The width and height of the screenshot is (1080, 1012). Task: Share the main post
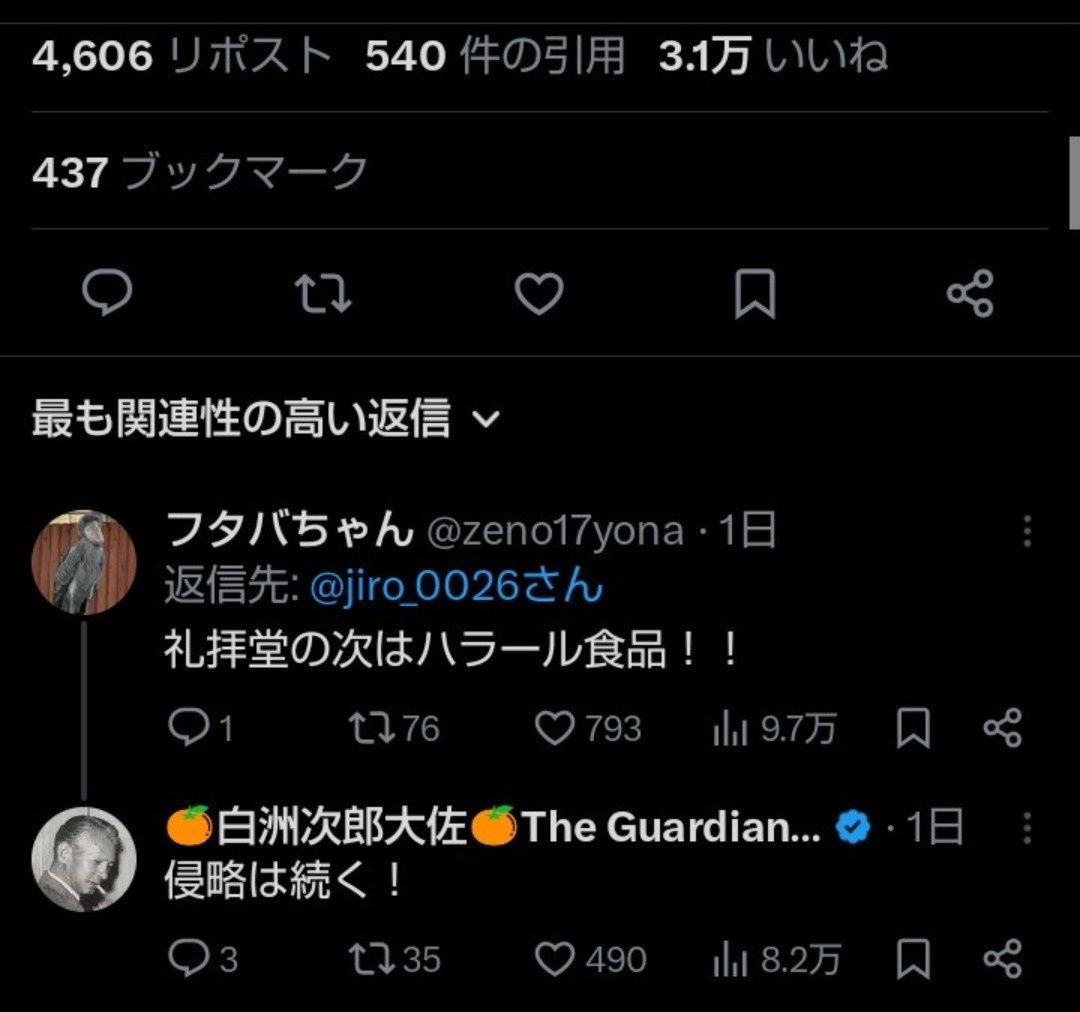[x=969, y=294]
